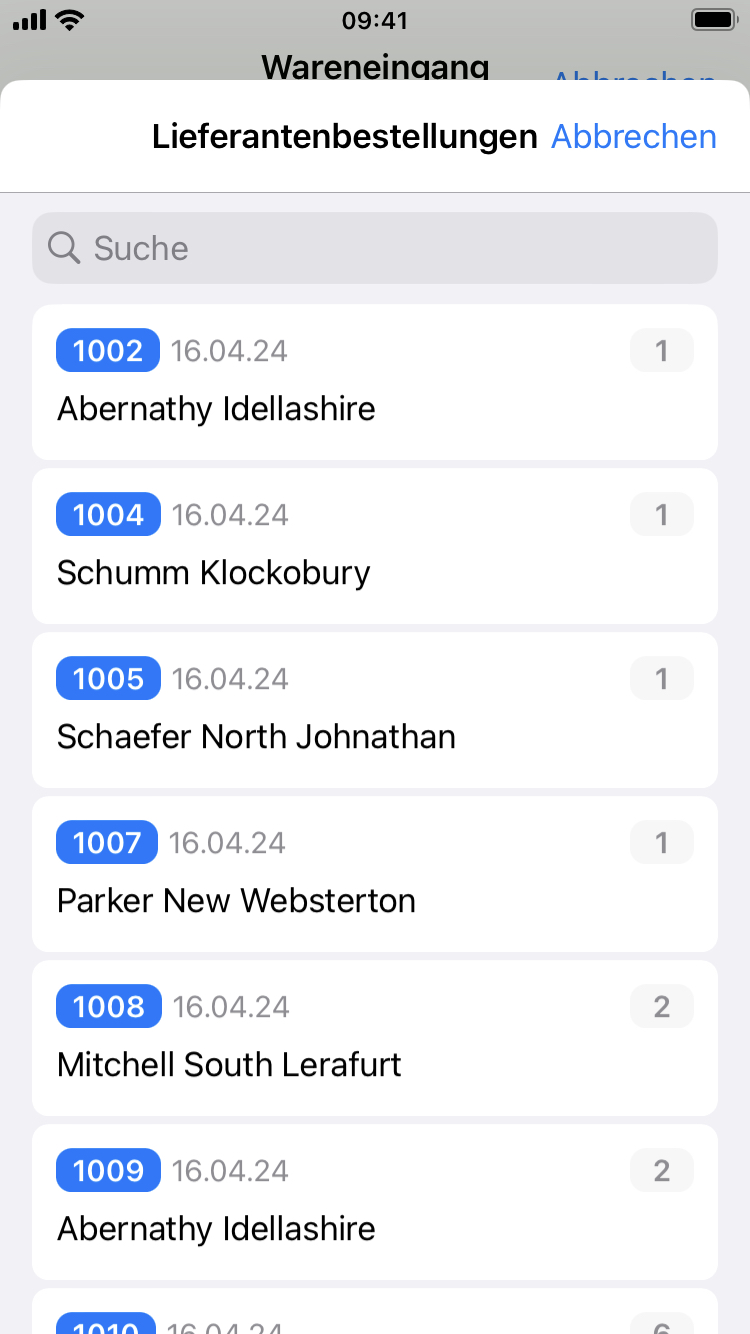The image size is (750, 1334).
Task: Open order 1002 from Abernathy Idellashire
Action: 375,382
